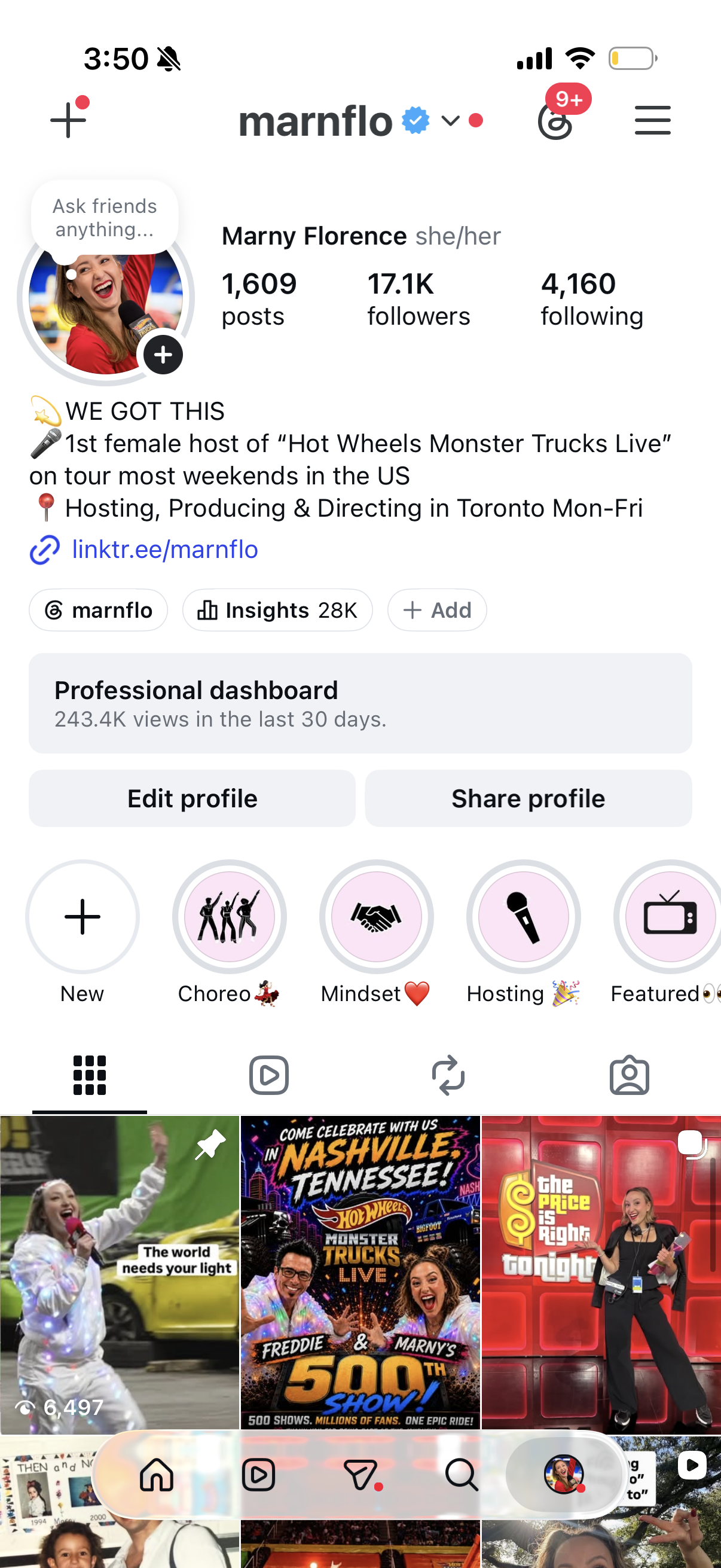Switch to the reposts tab
This screenshot has height=1568, width=721.
[448, 1075]
